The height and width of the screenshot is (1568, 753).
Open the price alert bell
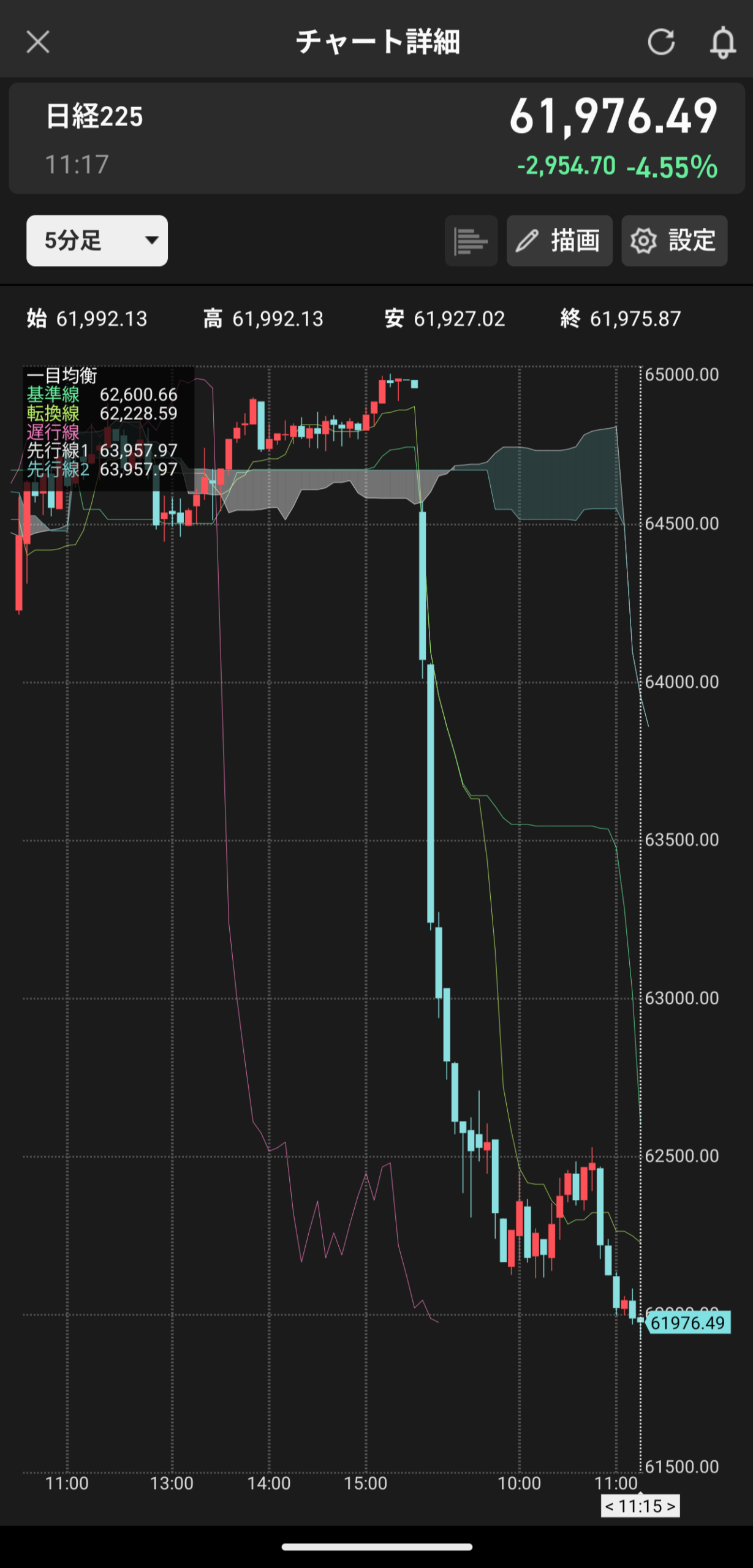723,42
